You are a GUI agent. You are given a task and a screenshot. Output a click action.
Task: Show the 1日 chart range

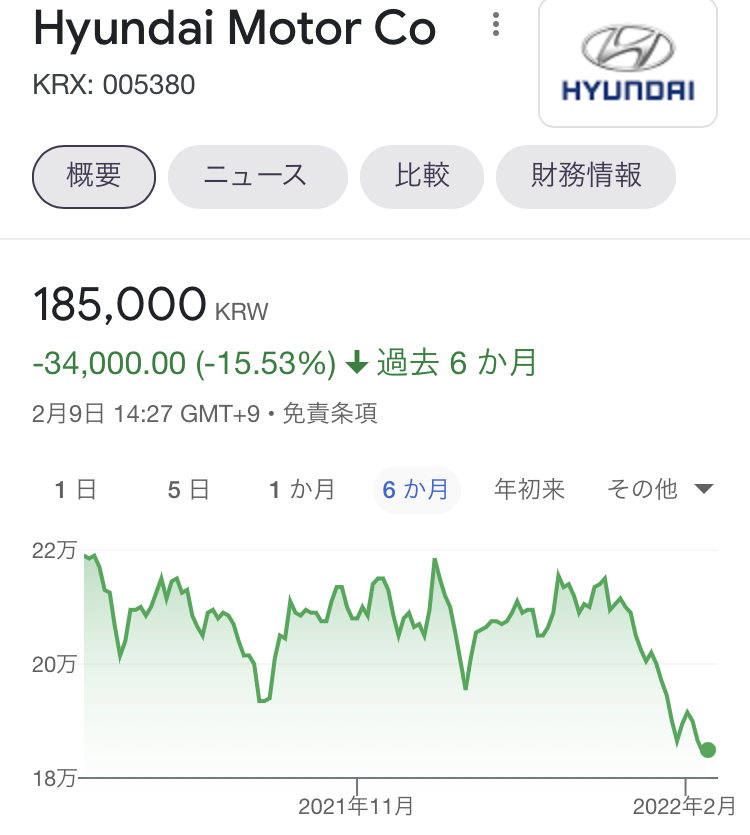pos(76,489)
